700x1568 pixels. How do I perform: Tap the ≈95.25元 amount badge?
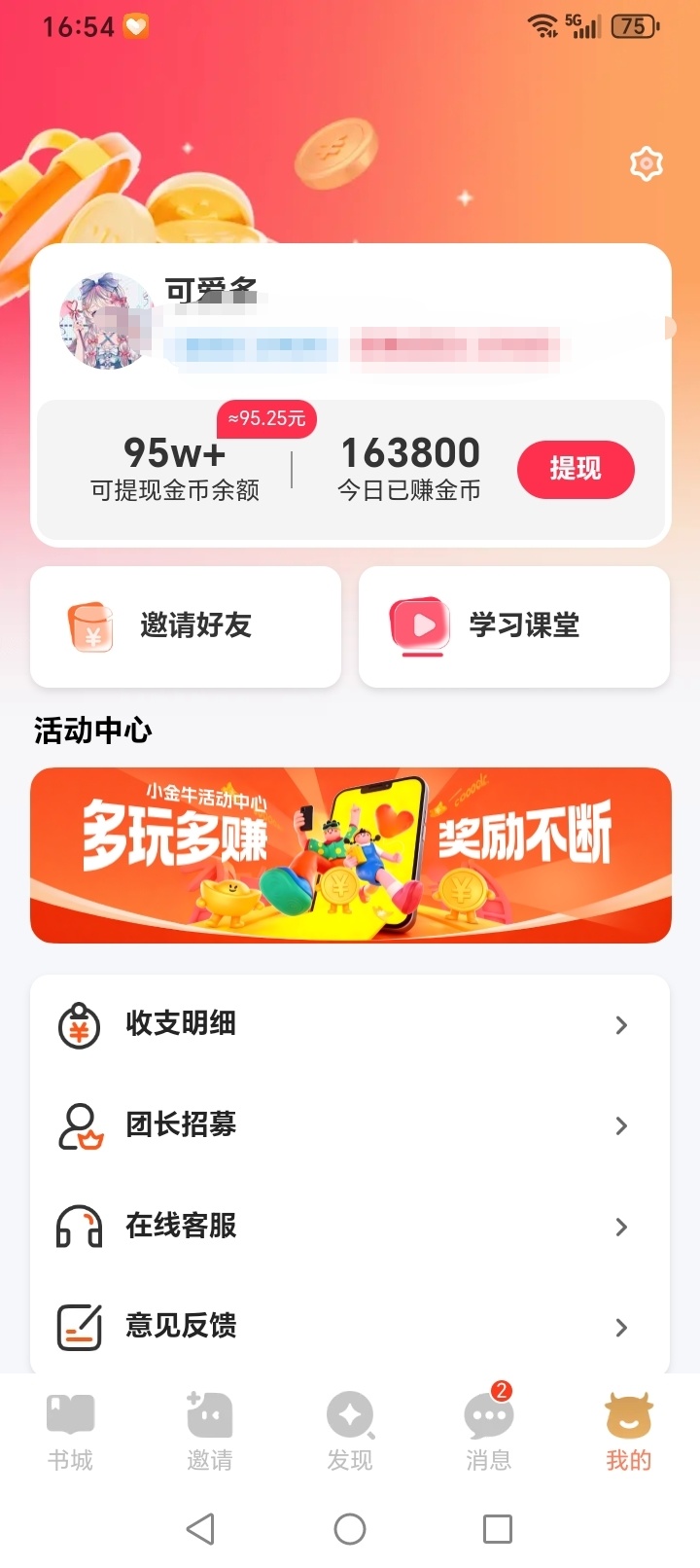266,418
